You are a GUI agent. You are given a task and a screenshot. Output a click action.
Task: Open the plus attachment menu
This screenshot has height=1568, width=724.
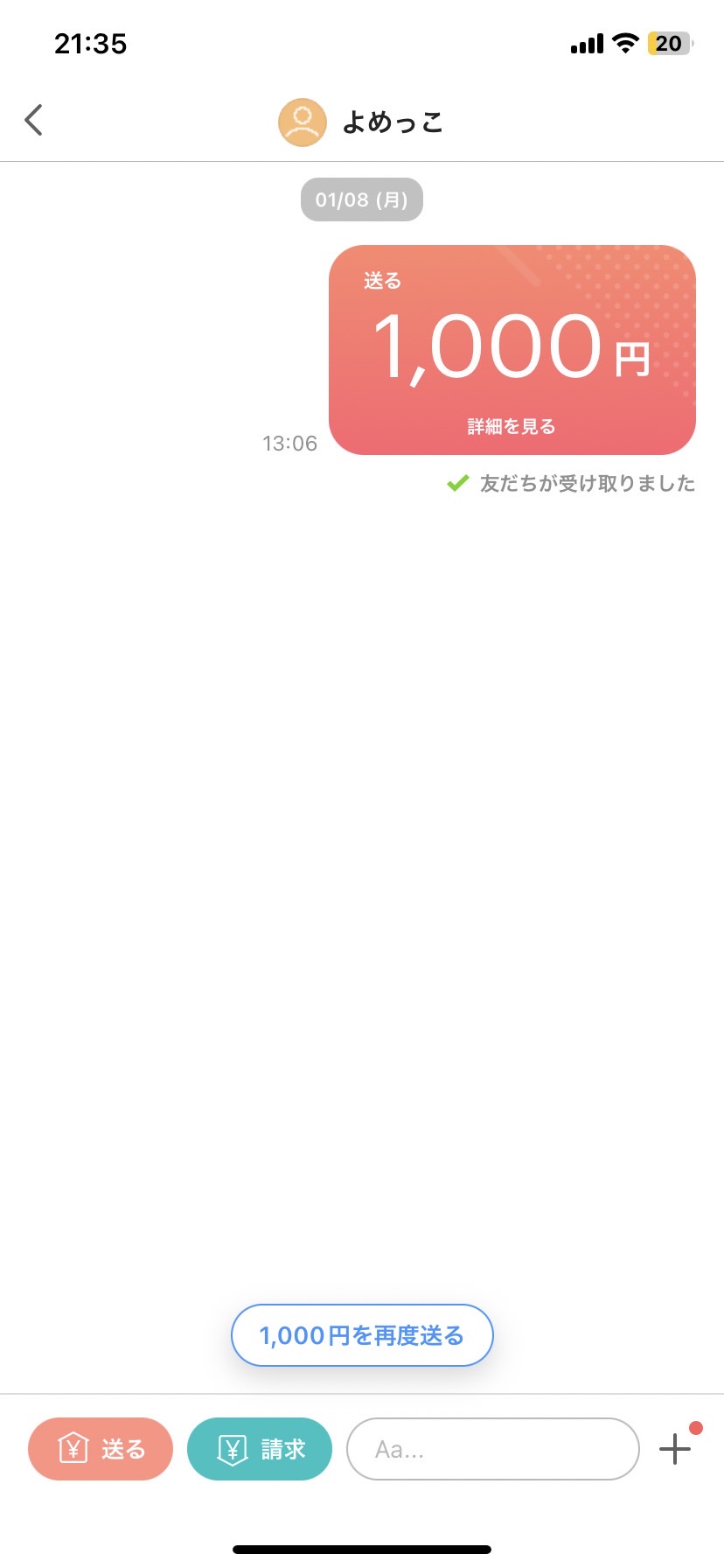coord(675,1449)
